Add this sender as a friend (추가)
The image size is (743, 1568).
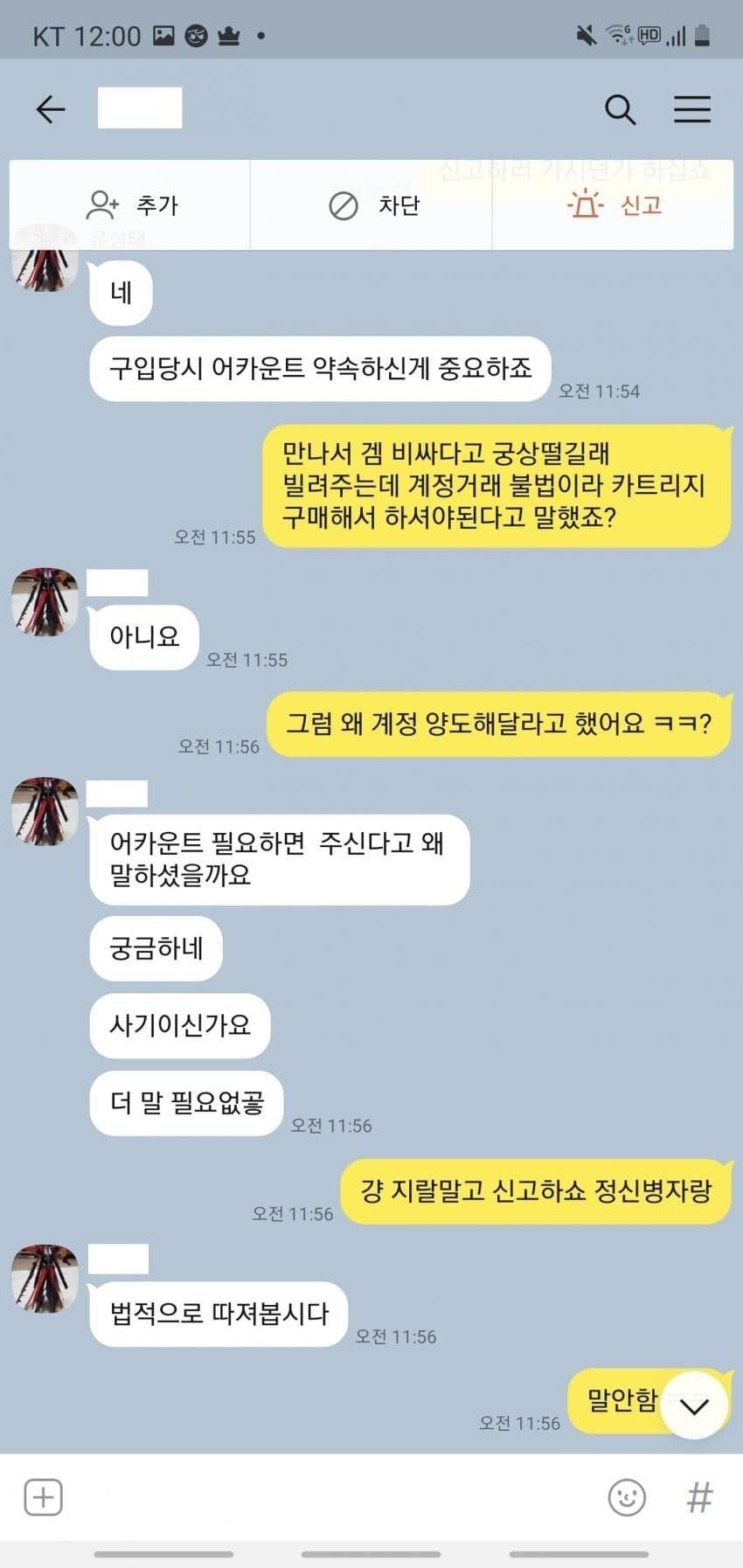click(131, 205)
